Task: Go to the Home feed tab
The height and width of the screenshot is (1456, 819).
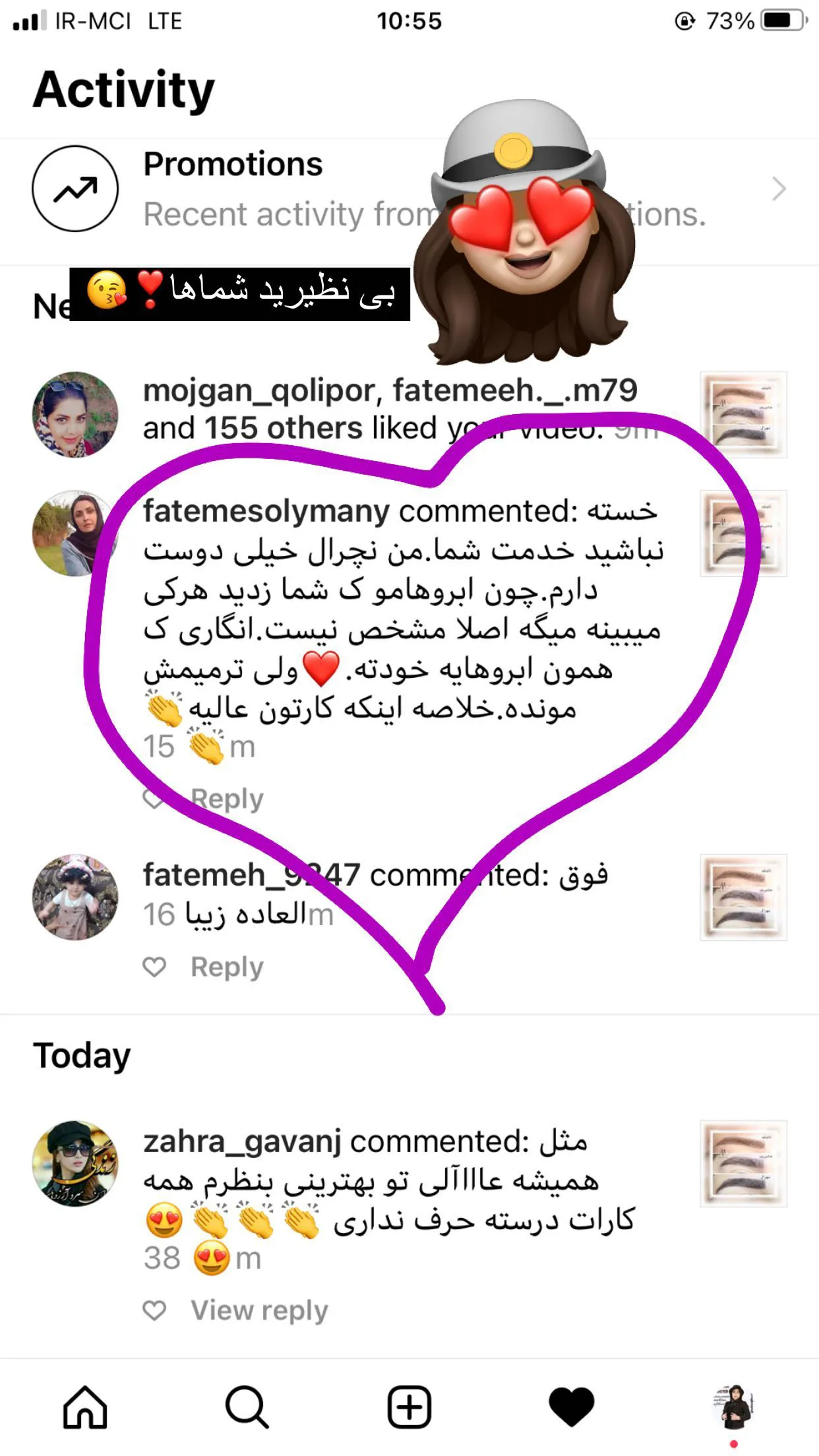Action: [85, 1407]
